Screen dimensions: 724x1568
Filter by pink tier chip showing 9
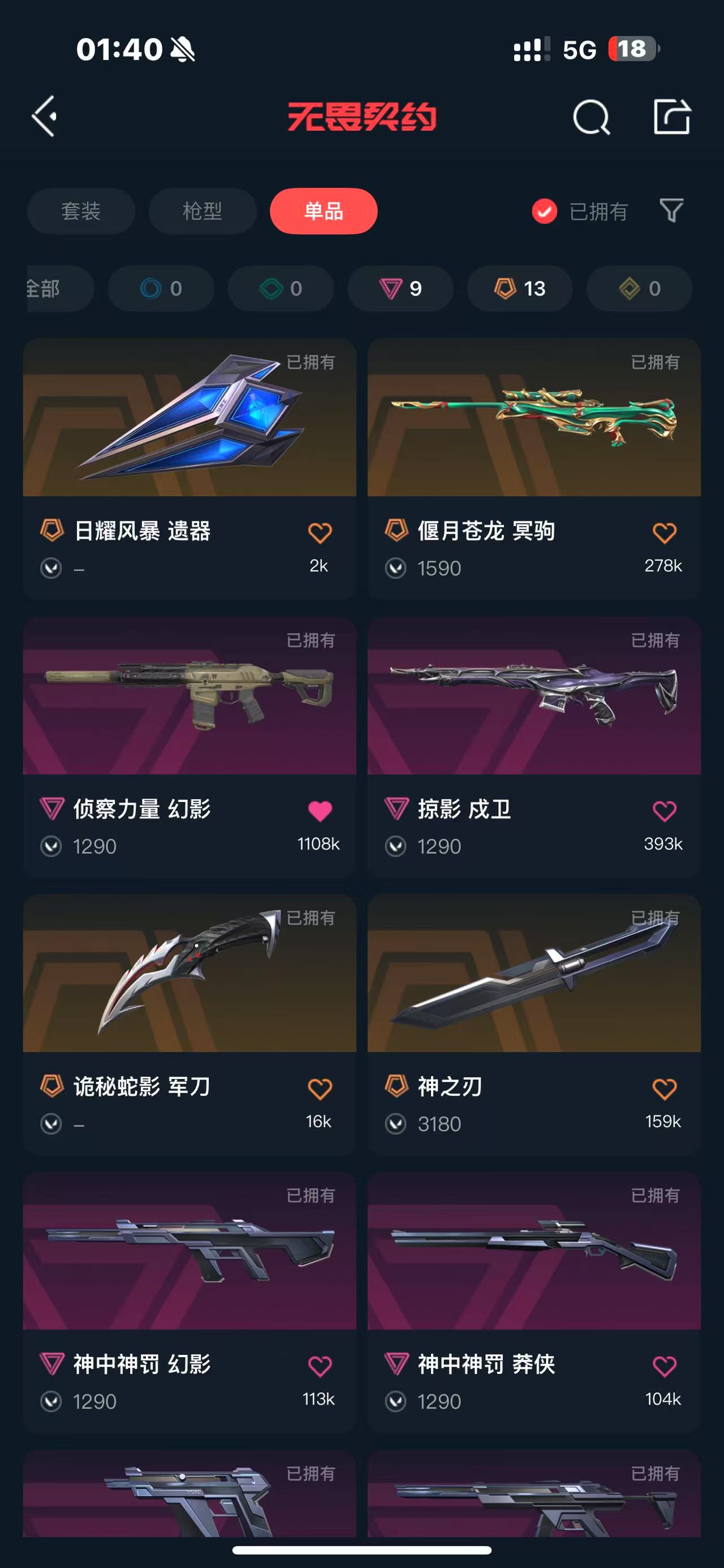pyautogui.click(x=400, y=288)
